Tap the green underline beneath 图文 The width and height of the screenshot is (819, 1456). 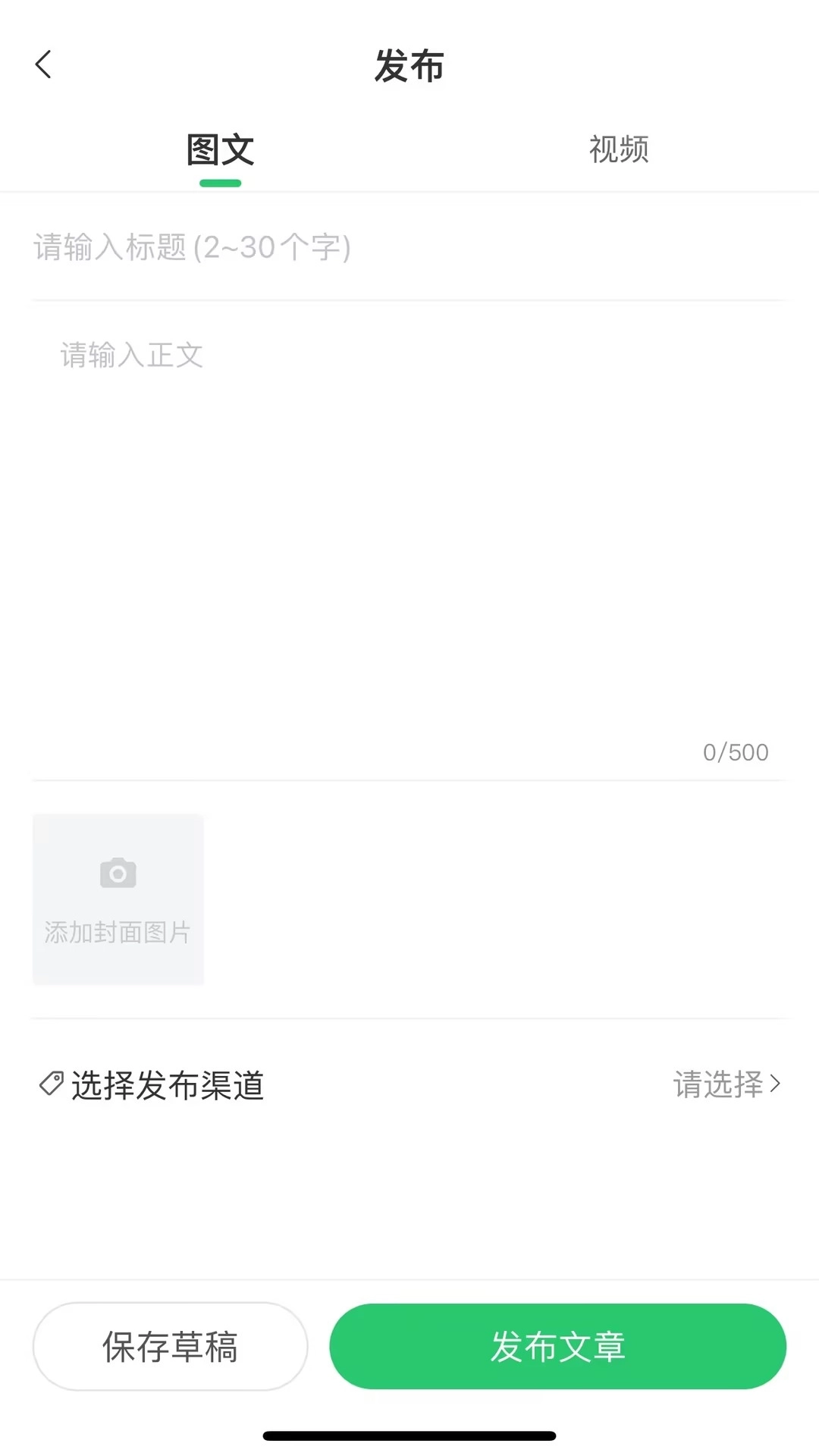(x=219, y=180)
